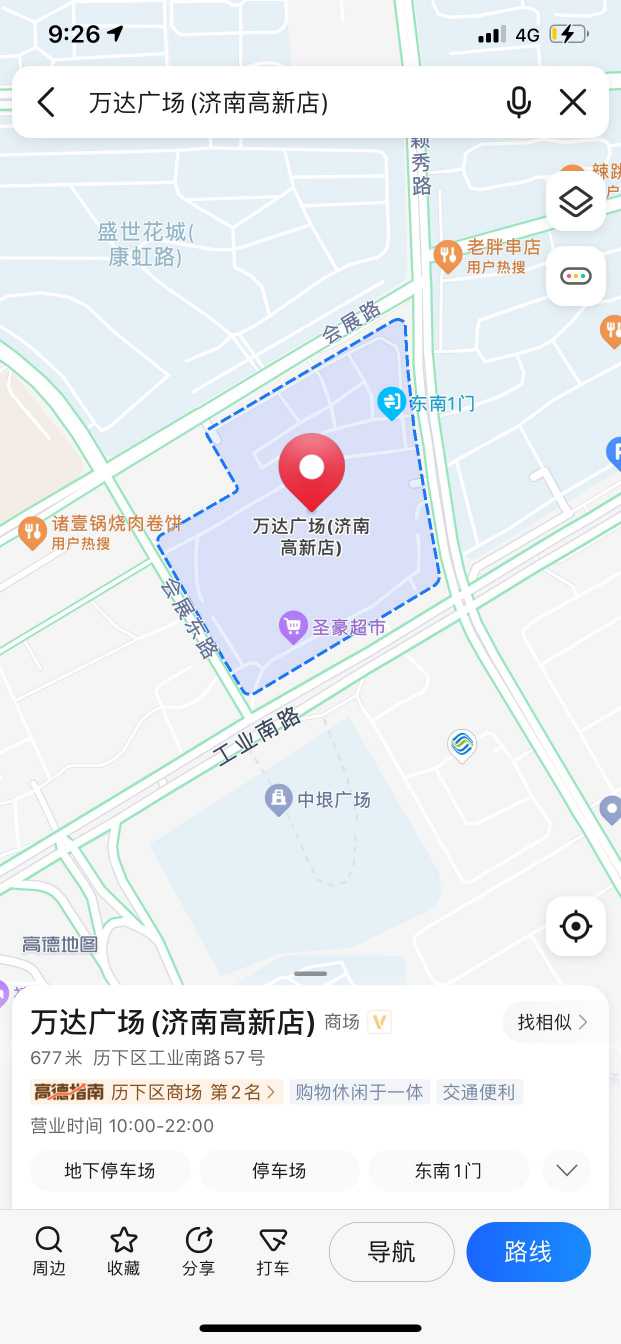
Task: Recenter map on my current location
Action: (x=576, y=926)
